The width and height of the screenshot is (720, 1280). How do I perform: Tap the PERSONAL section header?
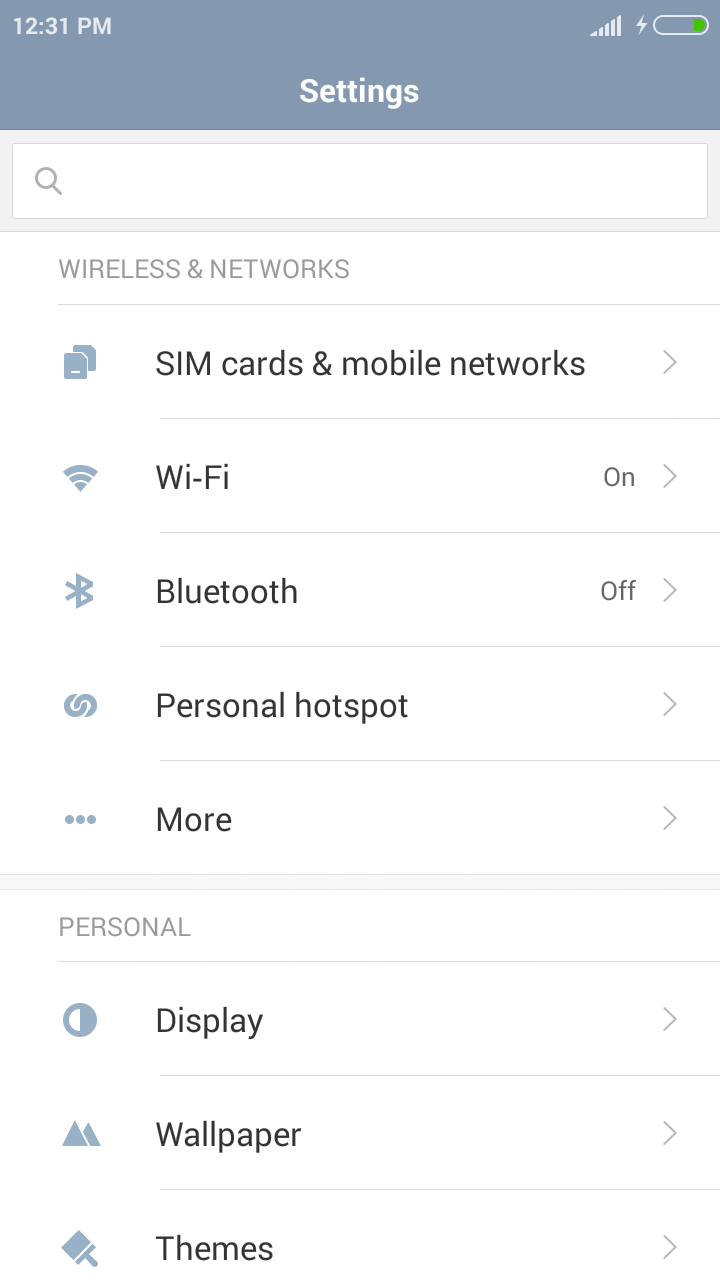click(x=125, y=926)
